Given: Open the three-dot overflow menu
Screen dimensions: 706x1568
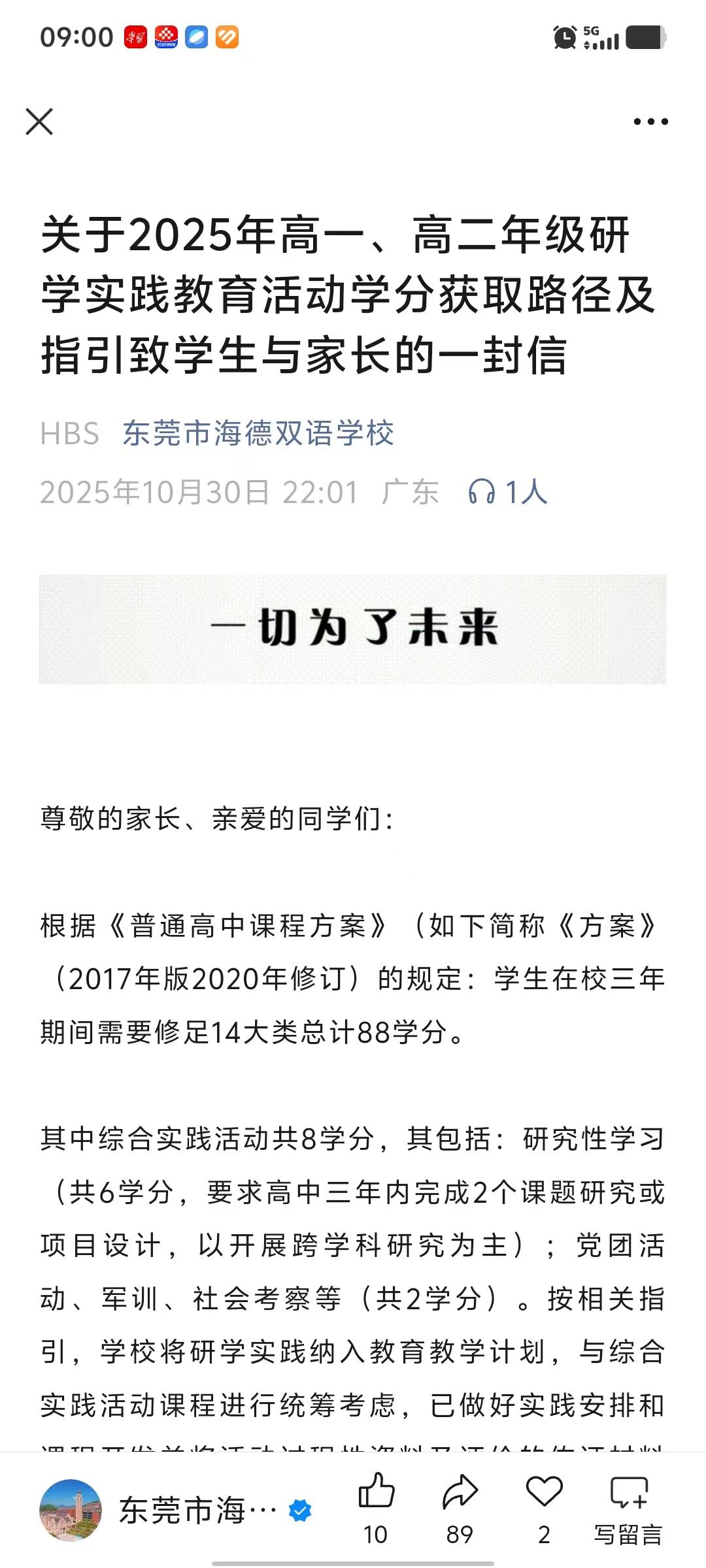Looking at the screenshot, I should click(x=650, y=122).
